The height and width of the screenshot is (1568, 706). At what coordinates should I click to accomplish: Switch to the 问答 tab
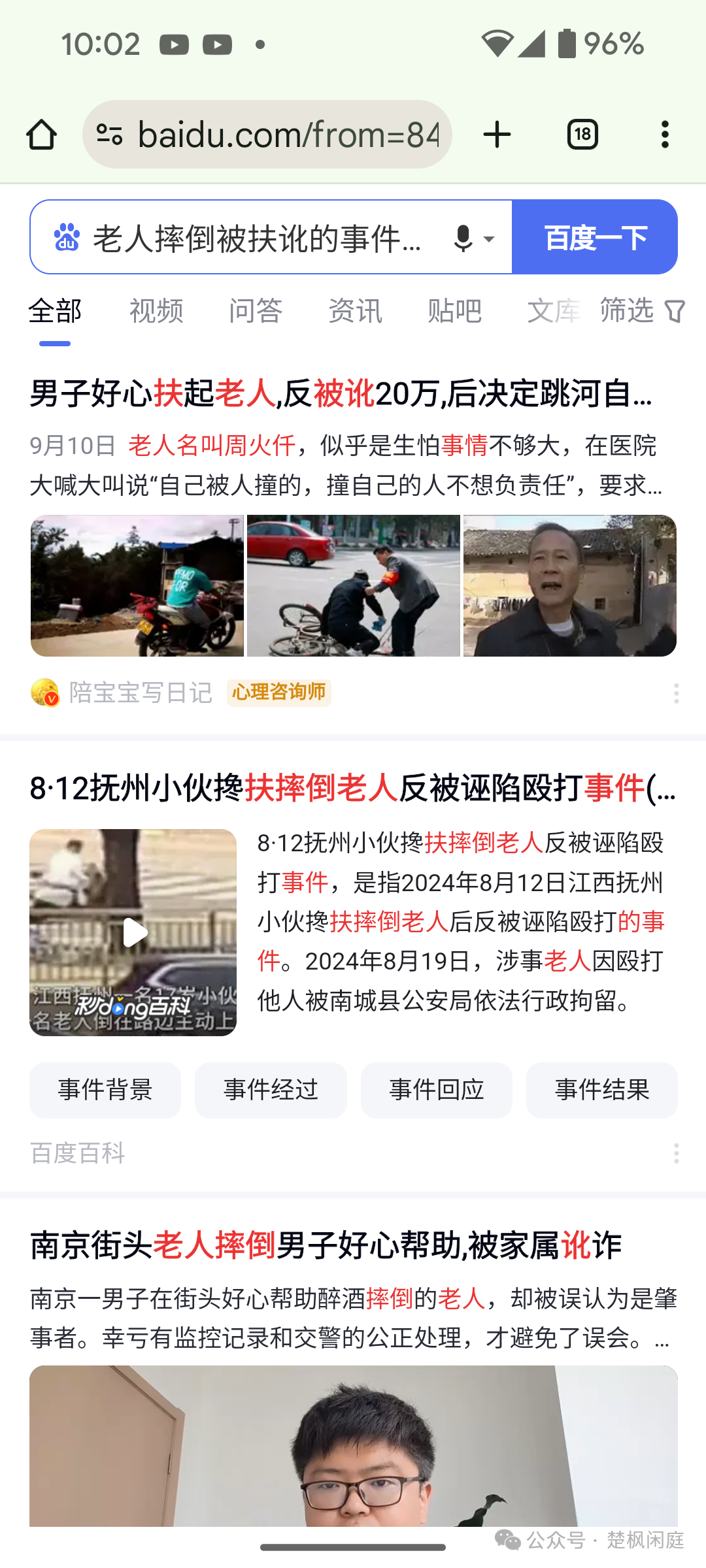pos(256,311)
